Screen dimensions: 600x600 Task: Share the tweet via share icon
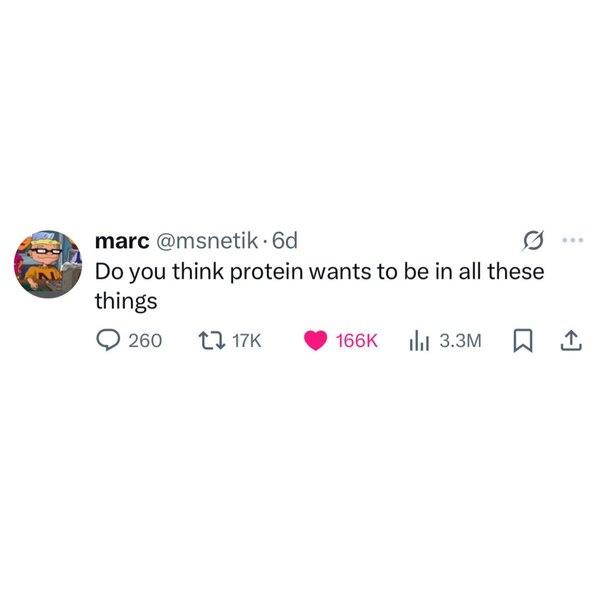coord(570,341)
